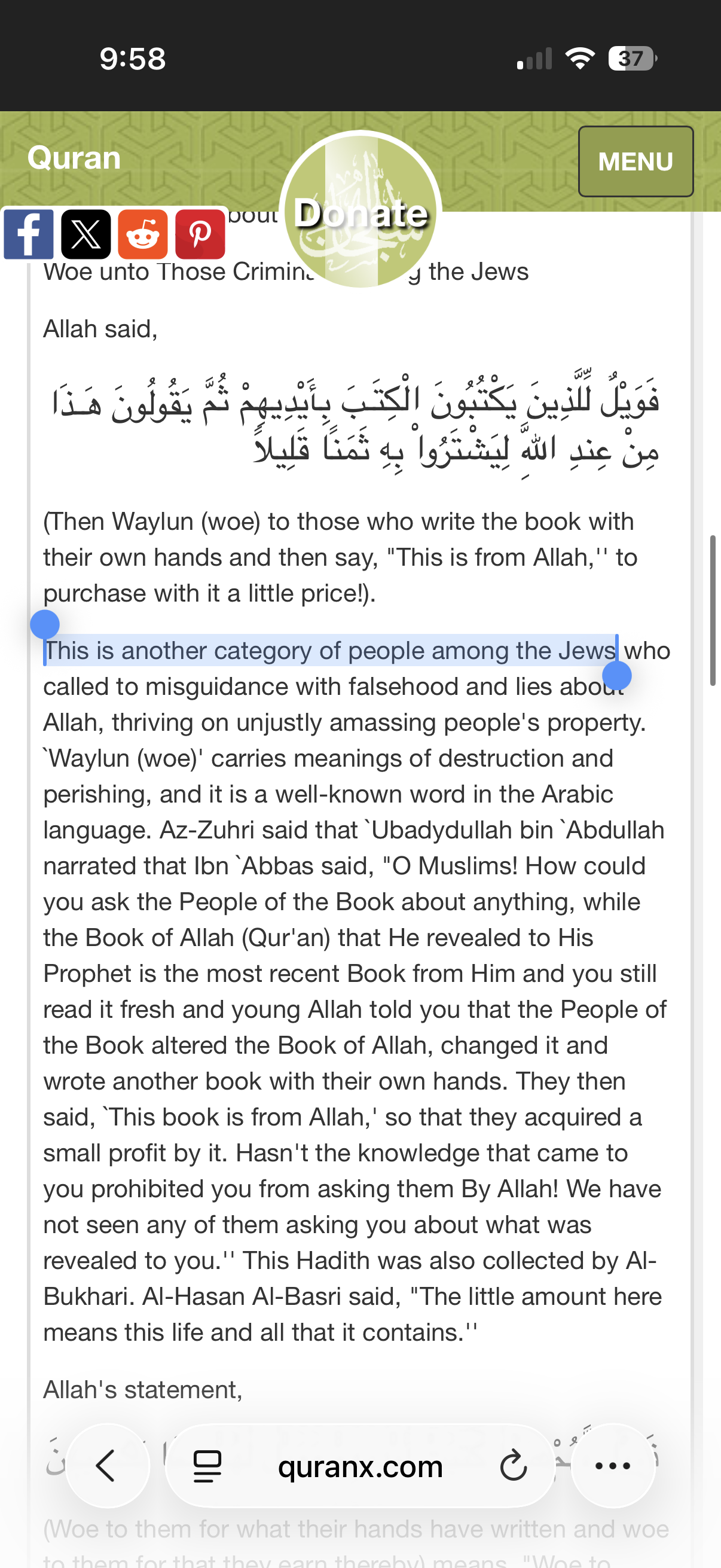Pin page on Pinterest
This screenshot has width=721, height=1568.
pos(200,234)
